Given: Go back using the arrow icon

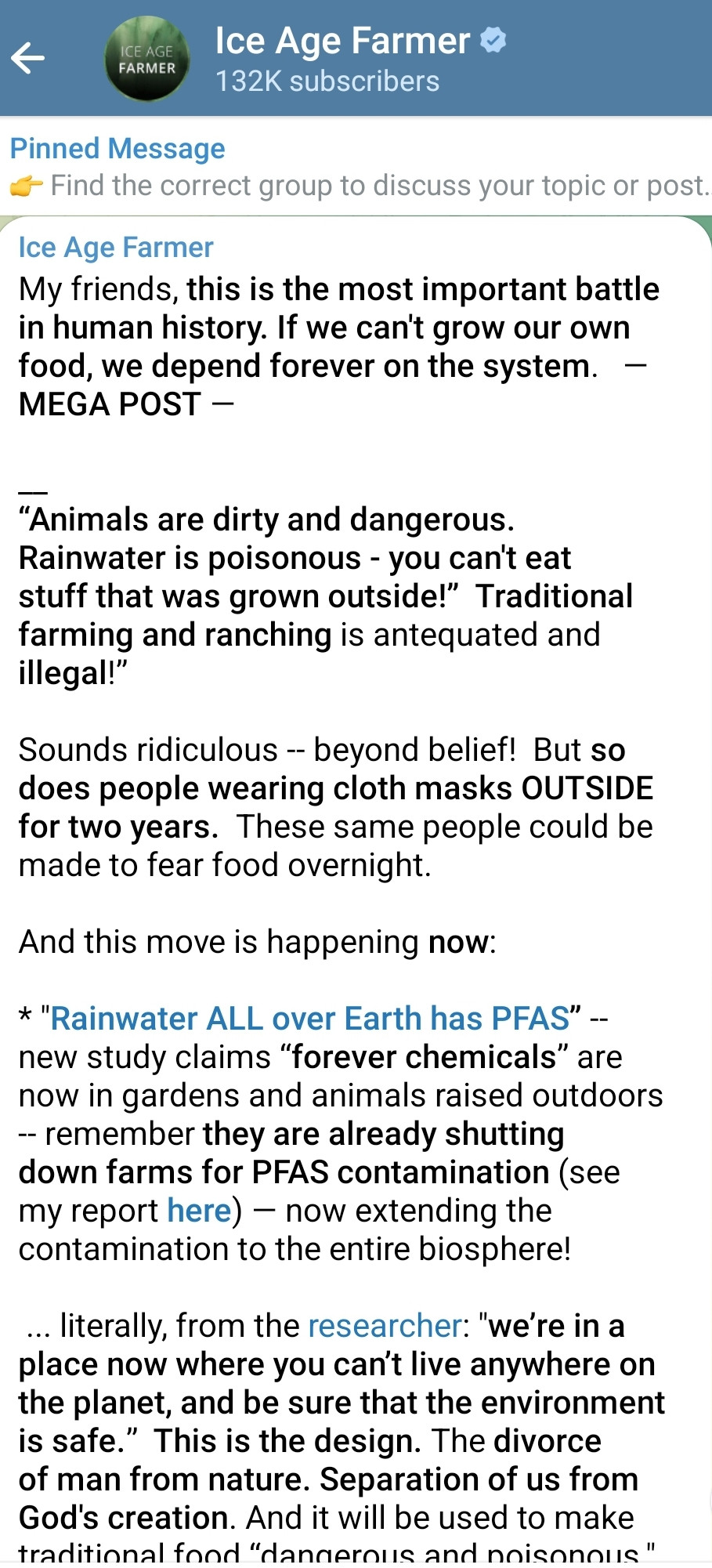Looking at the screenshot, I should [28, 58].
